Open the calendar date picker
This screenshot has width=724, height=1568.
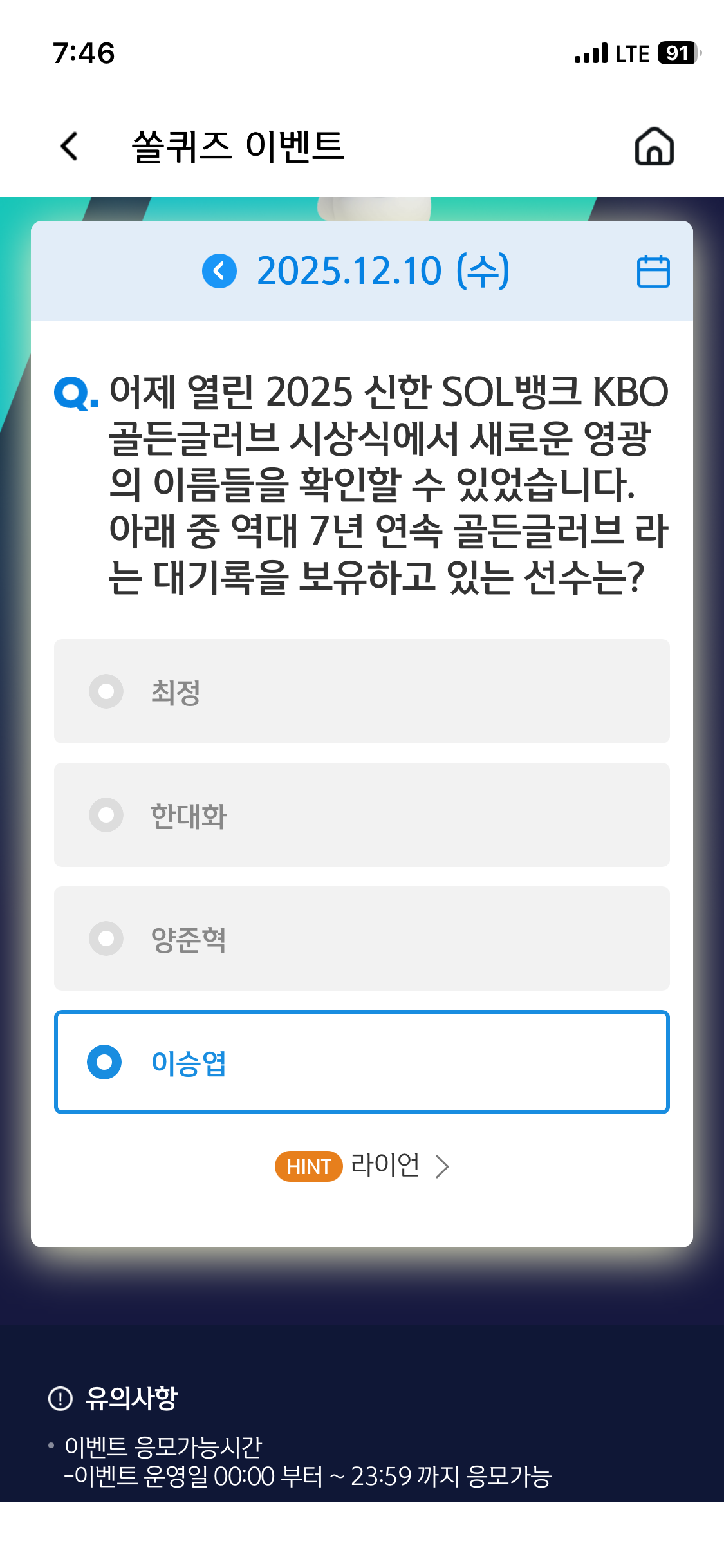tap(653, 271)
